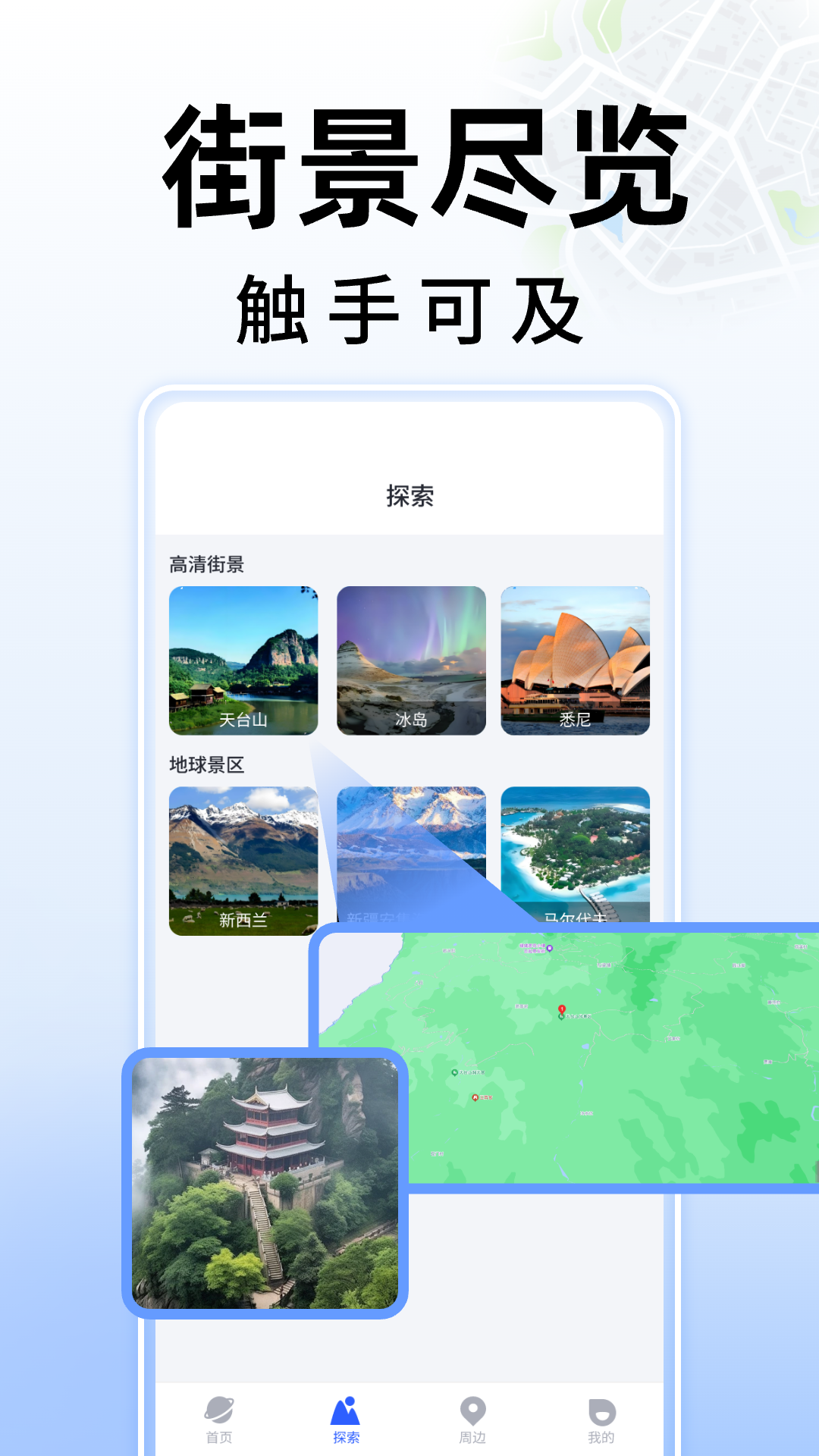Select the green scenic spot marker on map
This screenshot has height=1456, width=819.
click(453, 1073)
